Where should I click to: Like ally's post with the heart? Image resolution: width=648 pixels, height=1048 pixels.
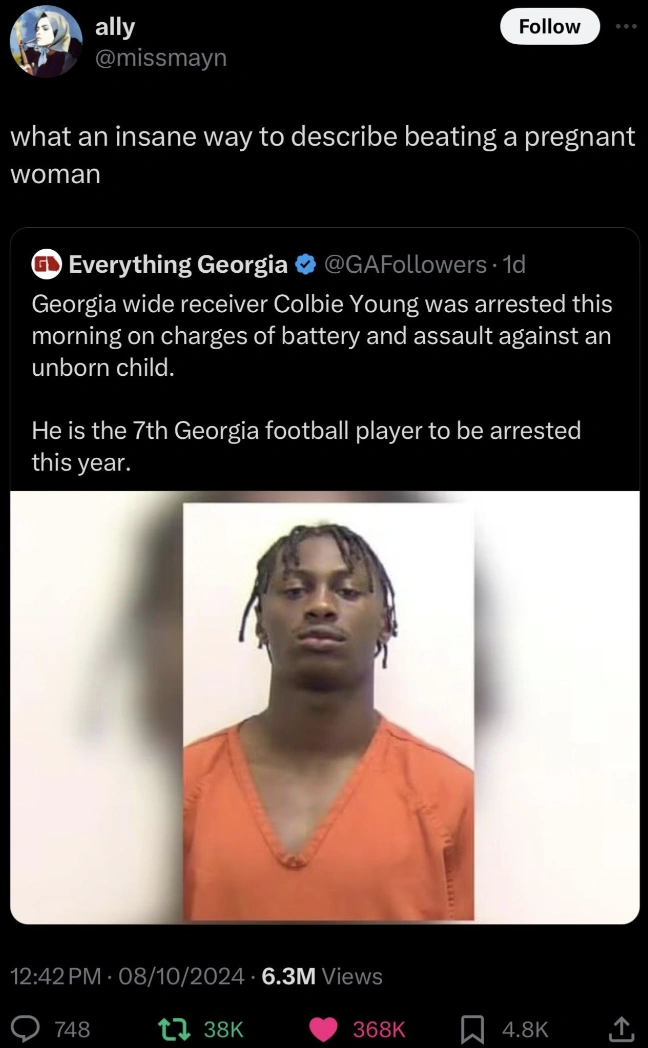click(x=322, y=1027)
